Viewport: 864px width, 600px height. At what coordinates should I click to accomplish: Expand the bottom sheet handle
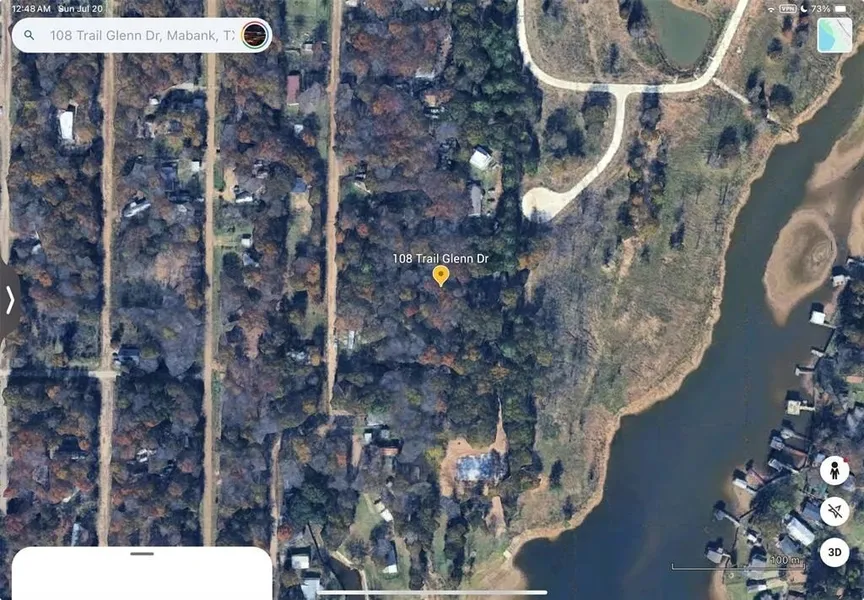[x=142, y=553]
